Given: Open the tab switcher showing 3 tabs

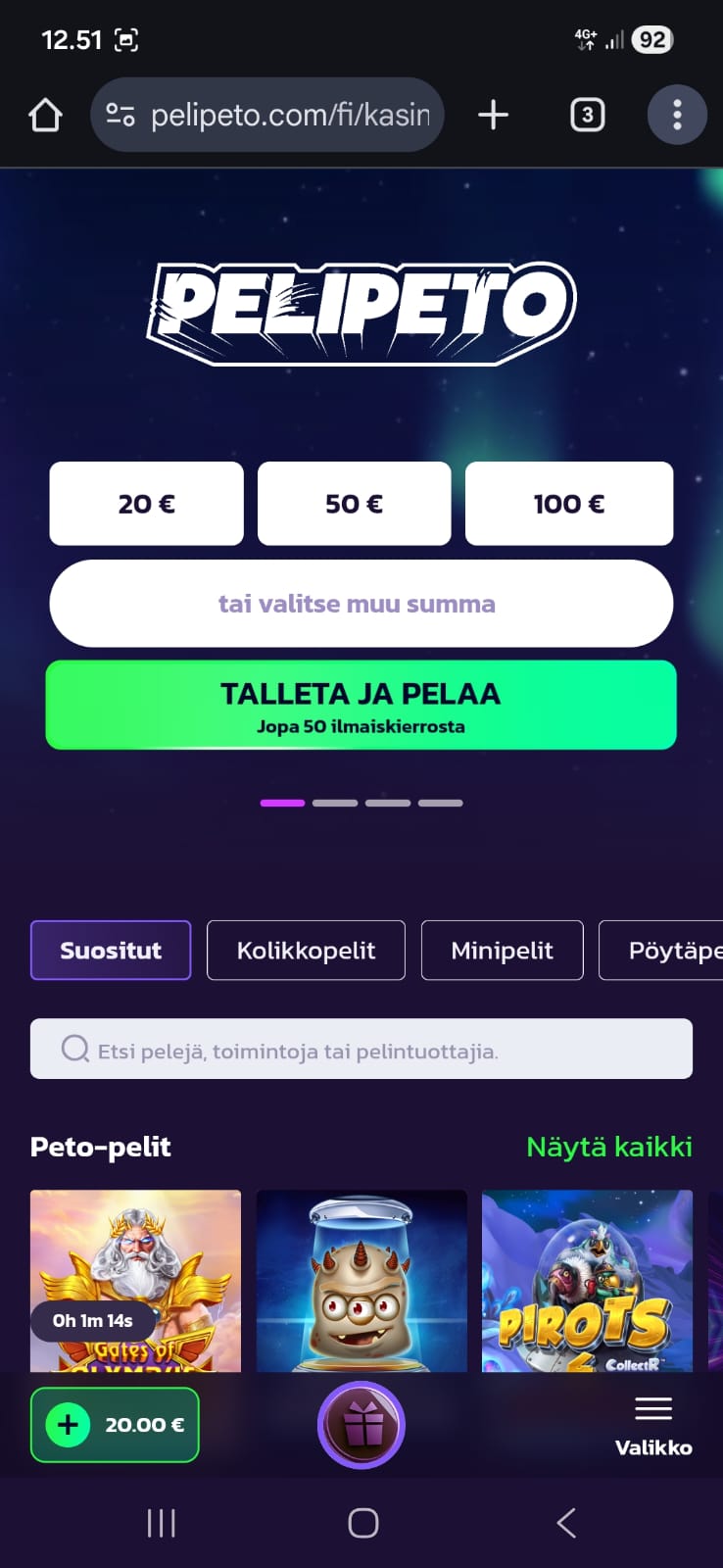Looking at the screenshot, I should pos(587,114).
